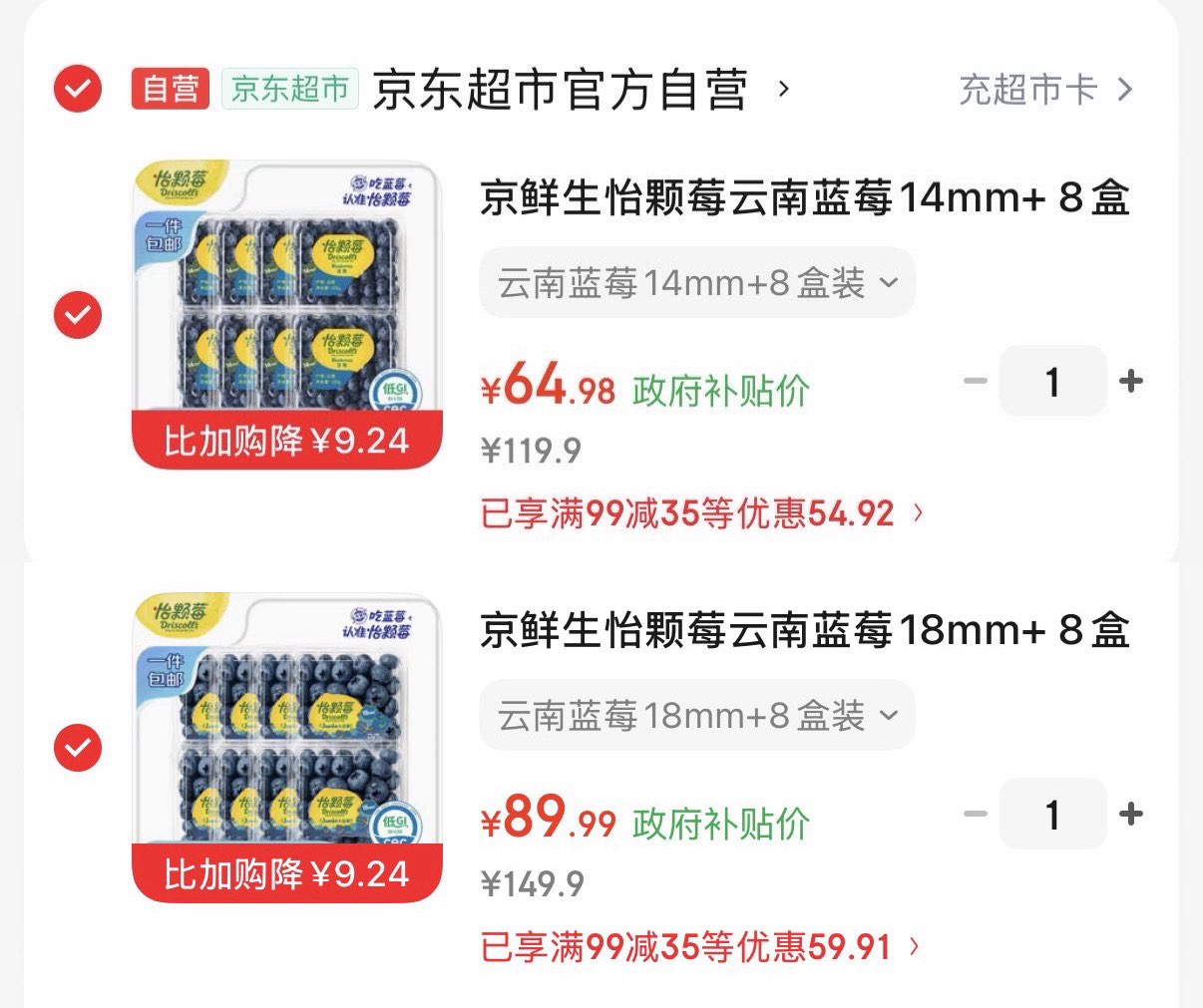Viewport: 1203px width, 1008px height.
Task: Open 充超市卡 link
Action: pos(1044,90)
